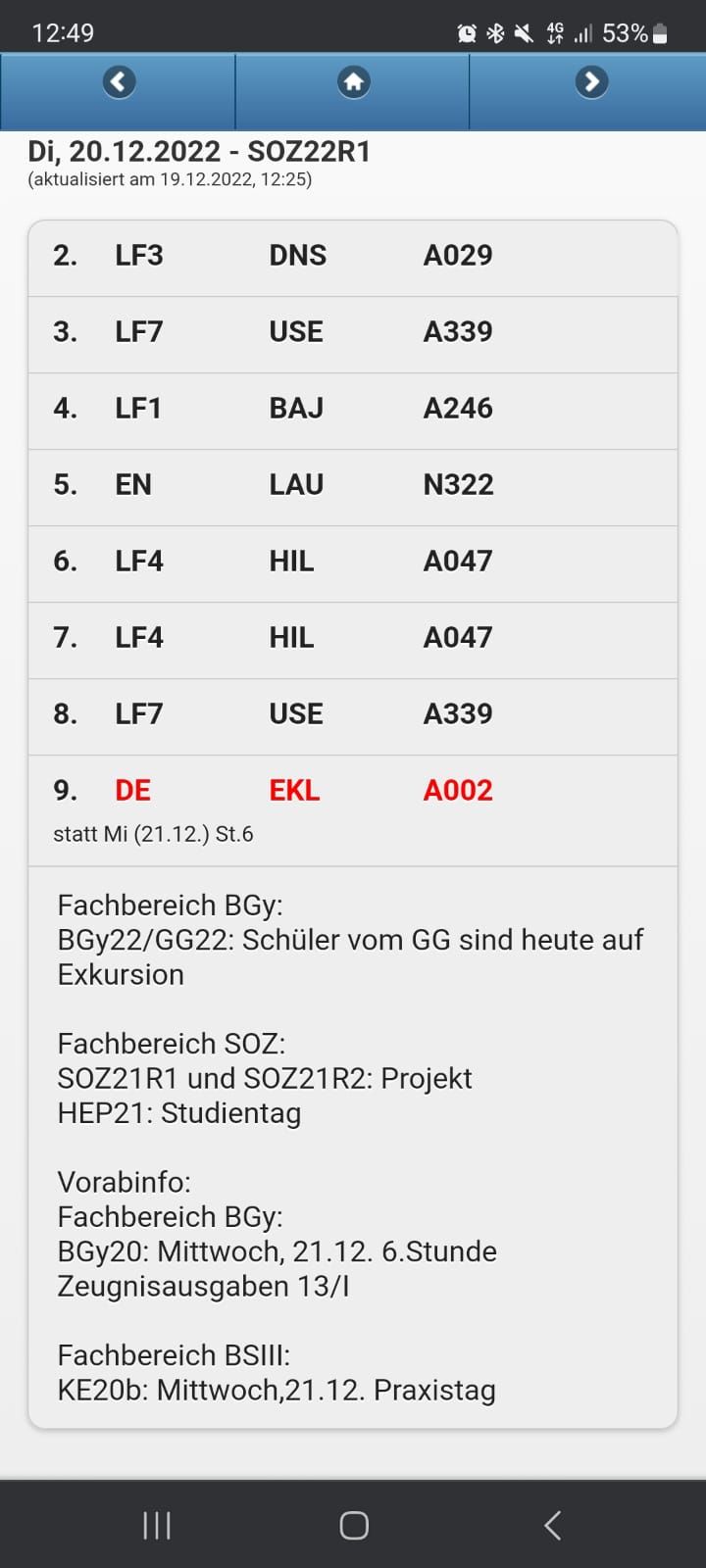706x1568 pixels.
Task: Open the home page
Action: [x=353, y=81]
